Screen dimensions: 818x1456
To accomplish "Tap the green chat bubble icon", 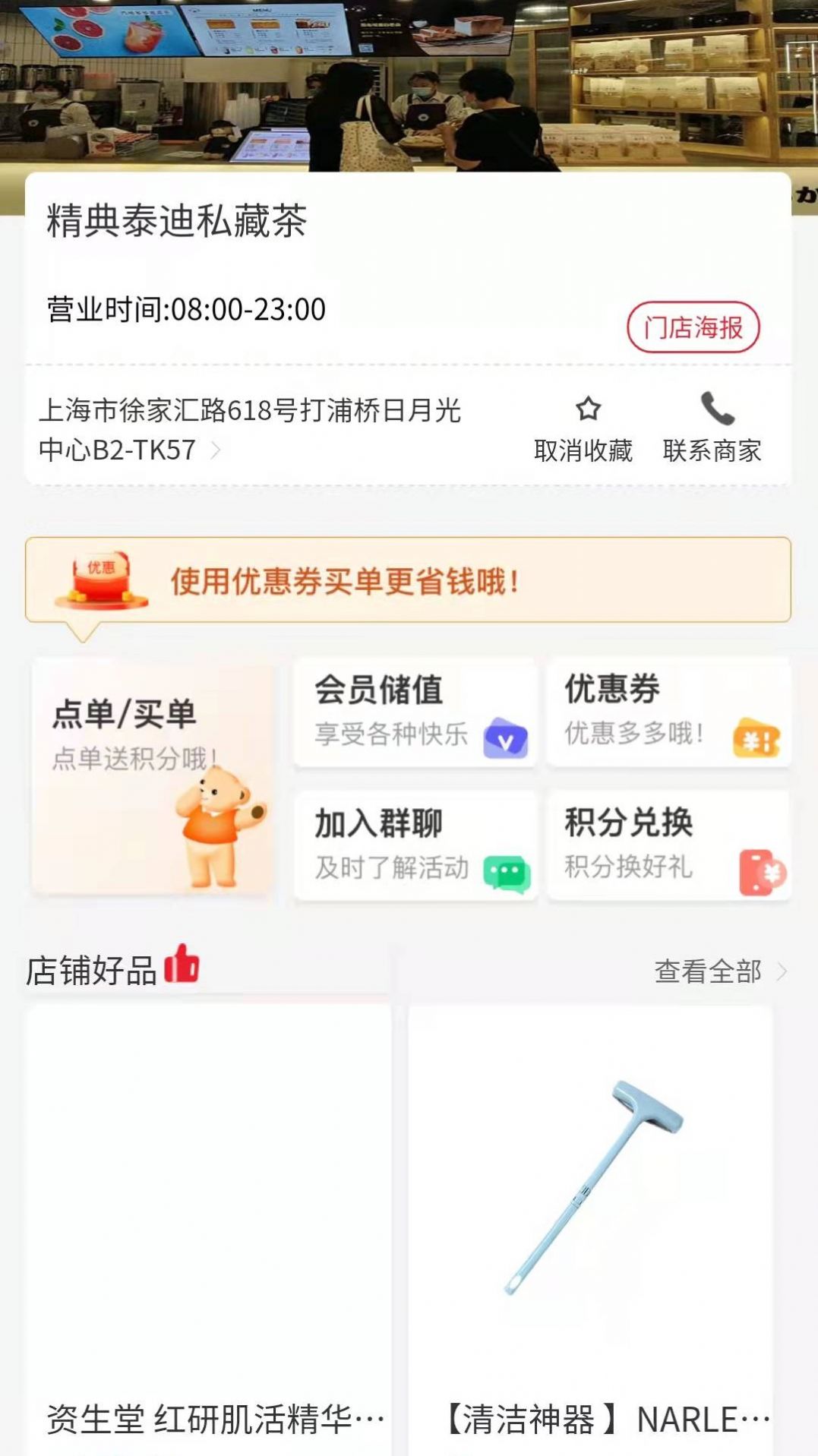I will coord(507,872).
